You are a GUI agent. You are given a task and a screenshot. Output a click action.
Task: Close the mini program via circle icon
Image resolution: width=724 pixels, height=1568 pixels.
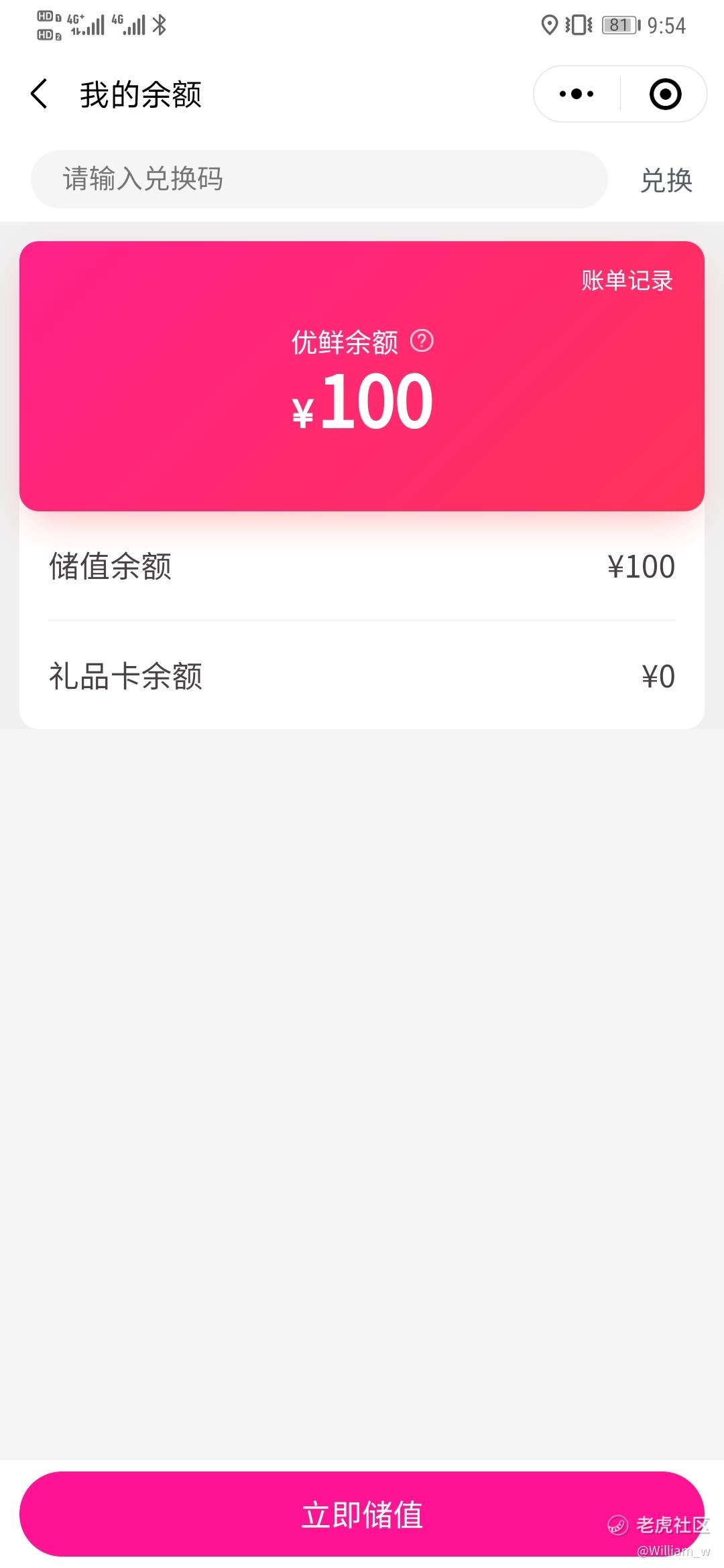click(x=665, y=94)
